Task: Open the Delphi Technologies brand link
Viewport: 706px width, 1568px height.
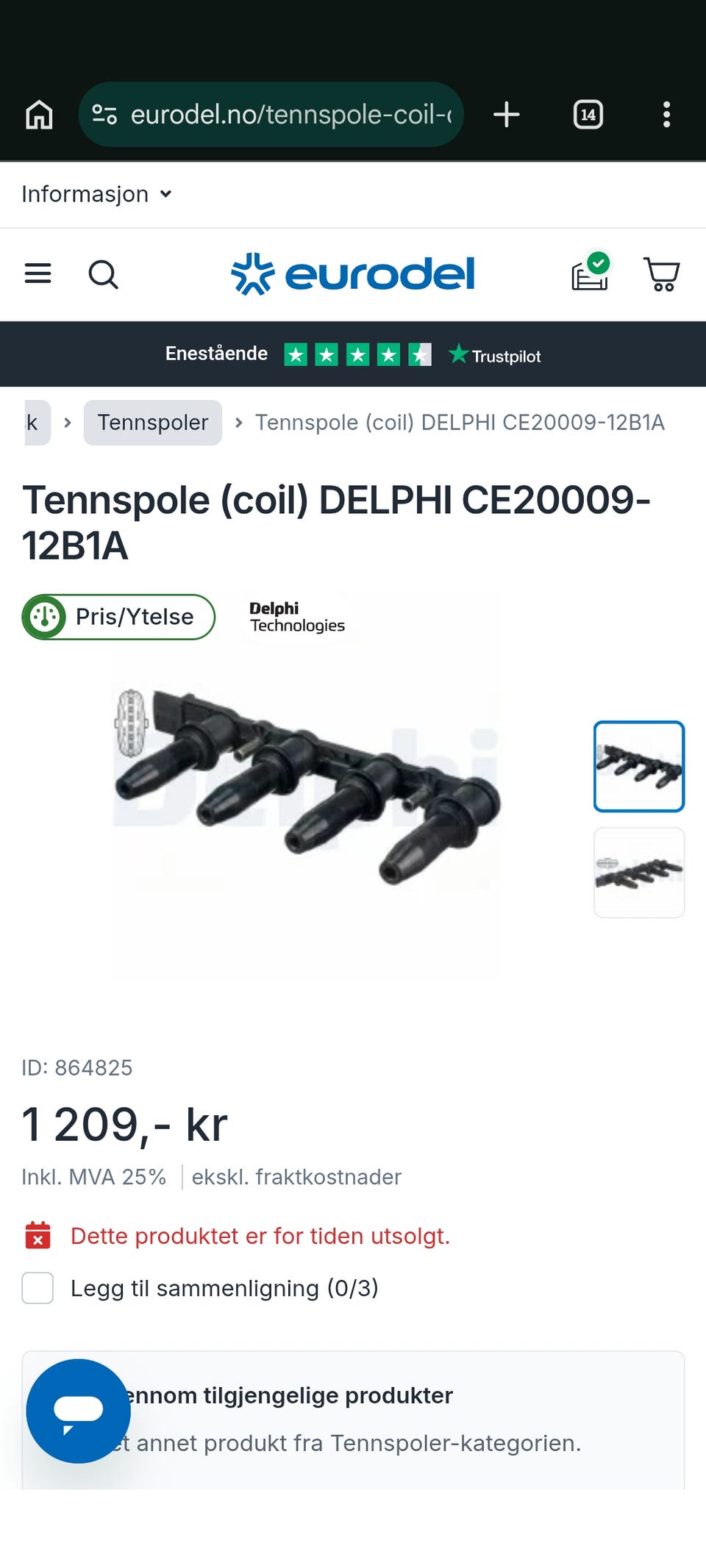Action: point(297,617)
